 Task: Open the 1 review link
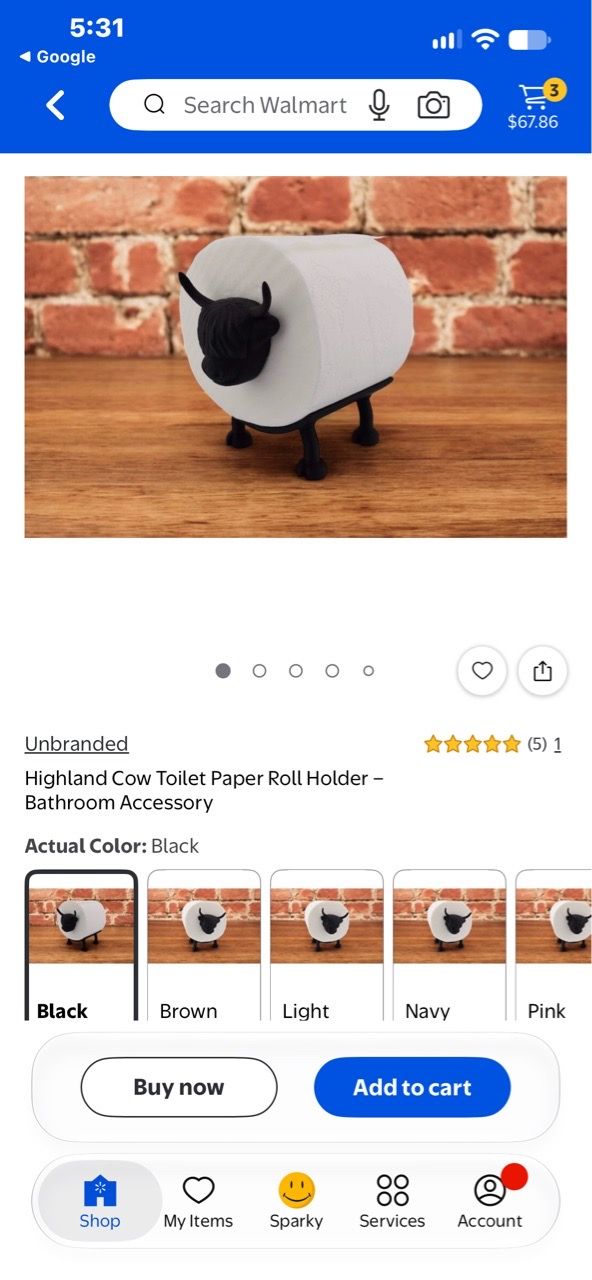557,744
